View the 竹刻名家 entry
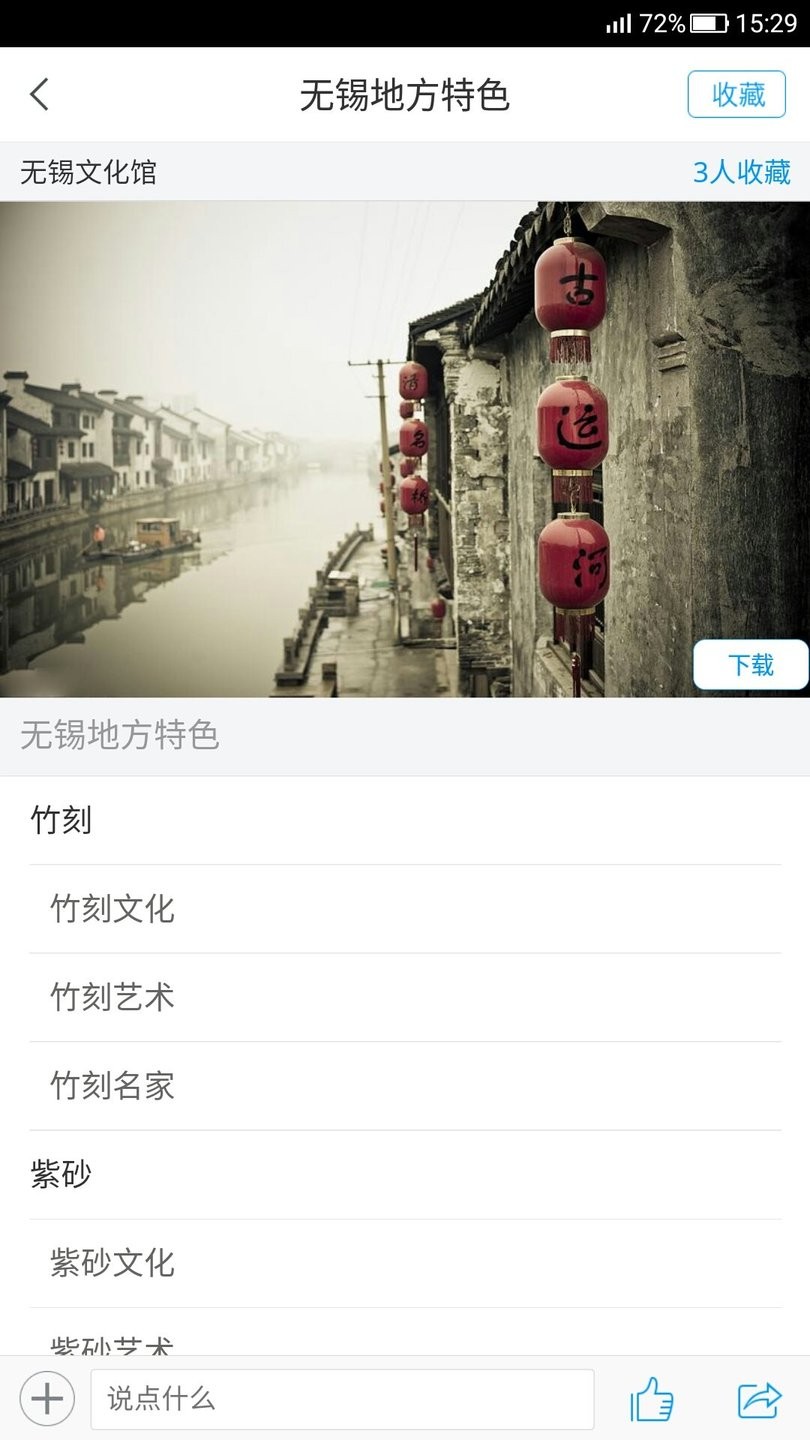The width and height of the screenshot is (810, 1440). coord(112,1086)
